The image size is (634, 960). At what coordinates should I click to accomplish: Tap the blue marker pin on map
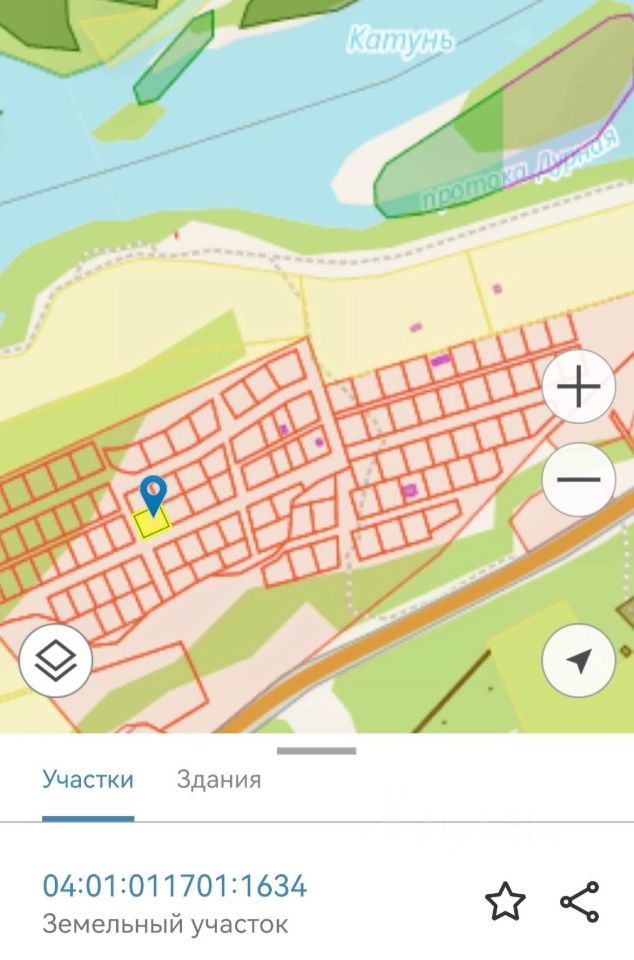coord(153,494)
